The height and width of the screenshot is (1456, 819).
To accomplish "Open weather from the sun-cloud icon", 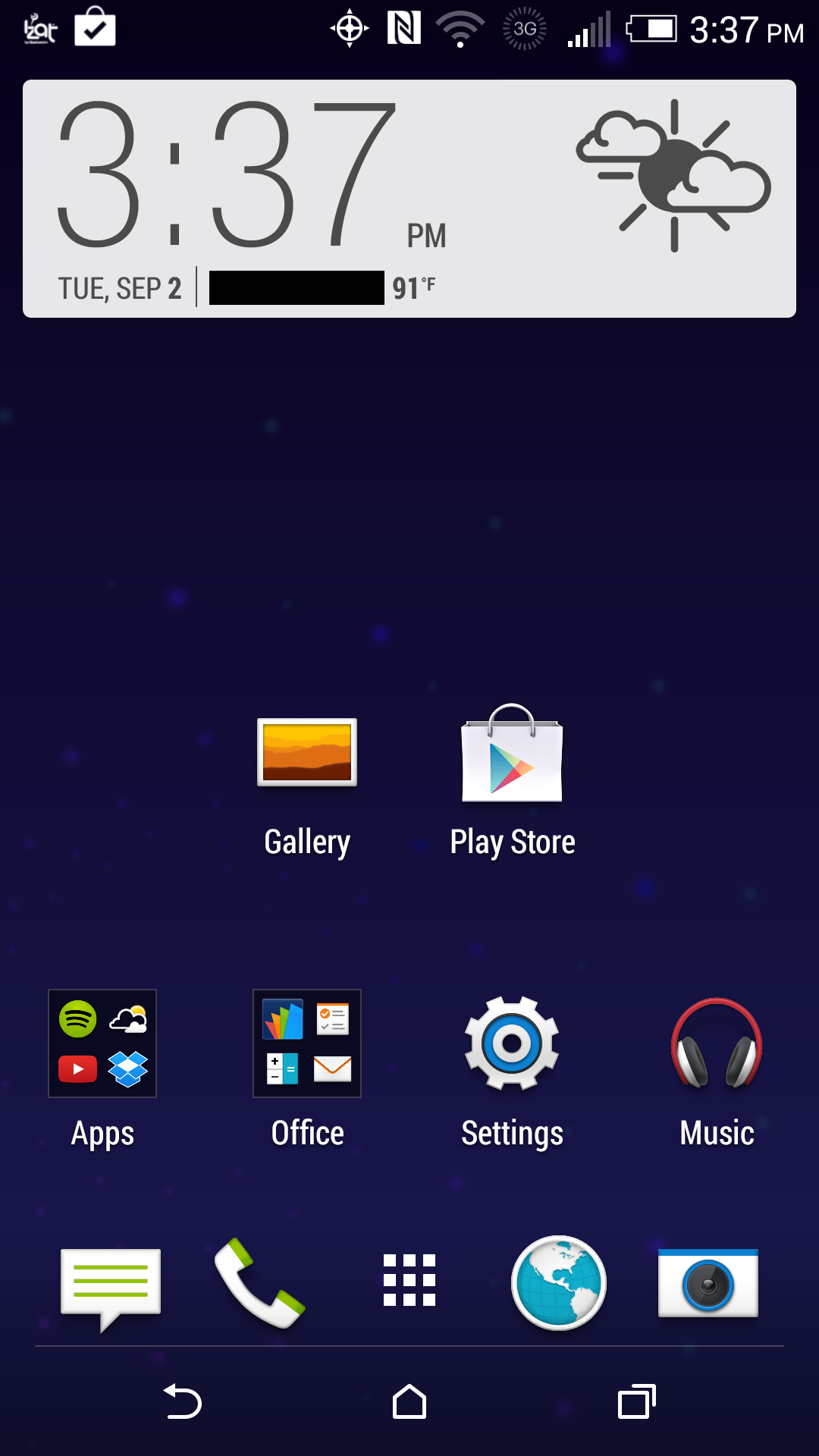I will (673, 174).
